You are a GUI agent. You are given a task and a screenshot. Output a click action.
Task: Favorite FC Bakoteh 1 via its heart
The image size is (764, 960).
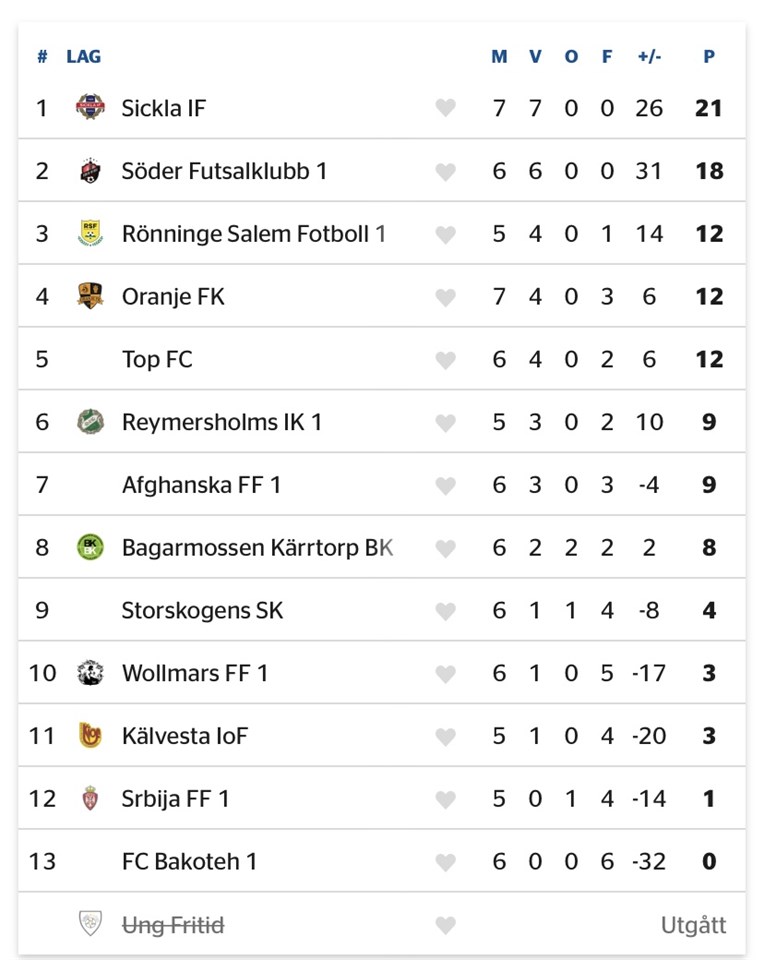pos(445,862)
